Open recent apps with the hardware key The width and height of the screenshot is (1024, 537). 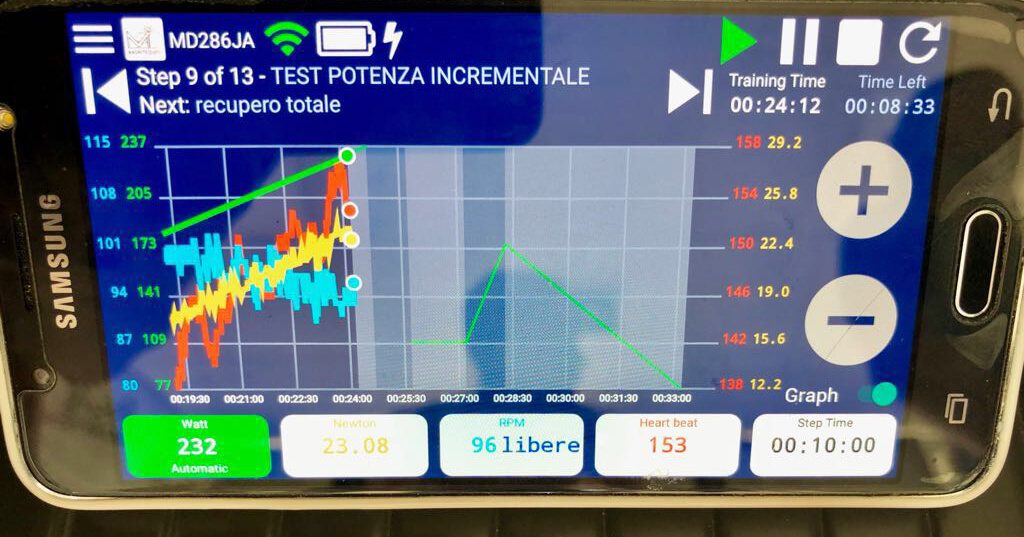pos(956,408)
